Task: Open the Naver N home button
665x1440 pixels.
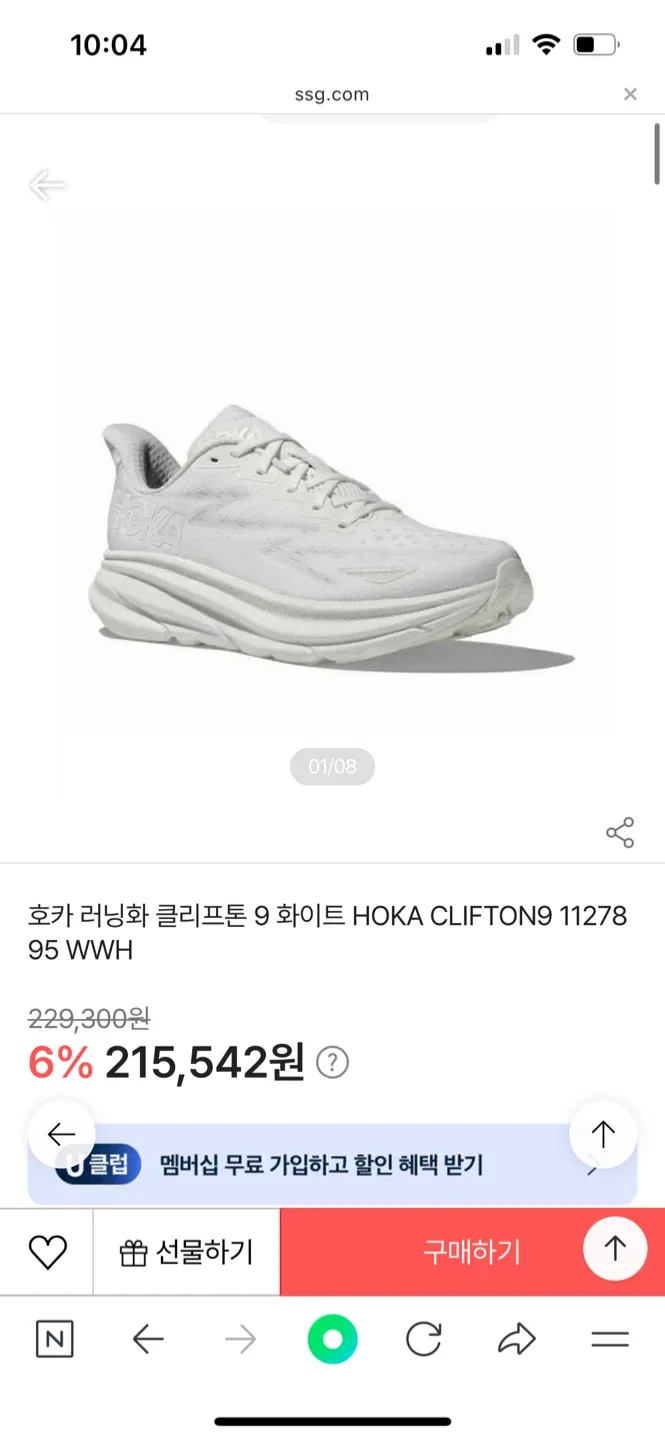Action: [54, 1339]
